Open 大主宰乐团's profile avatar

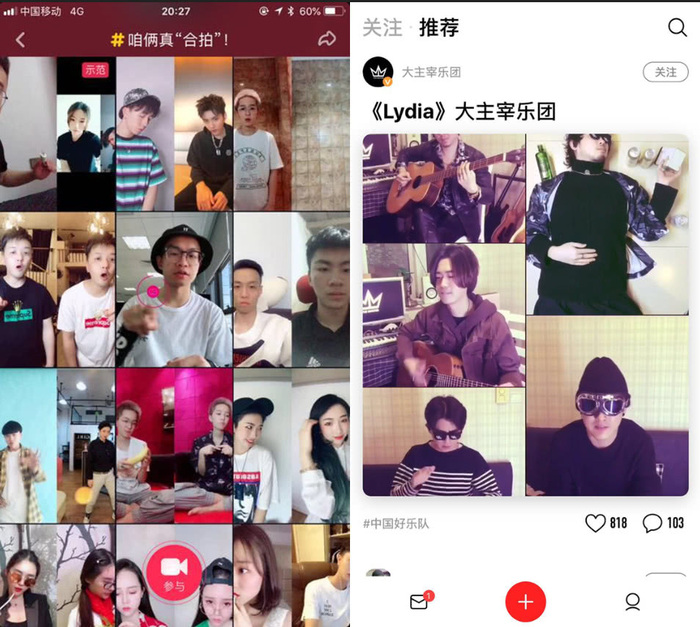click(x=377, y=72)
